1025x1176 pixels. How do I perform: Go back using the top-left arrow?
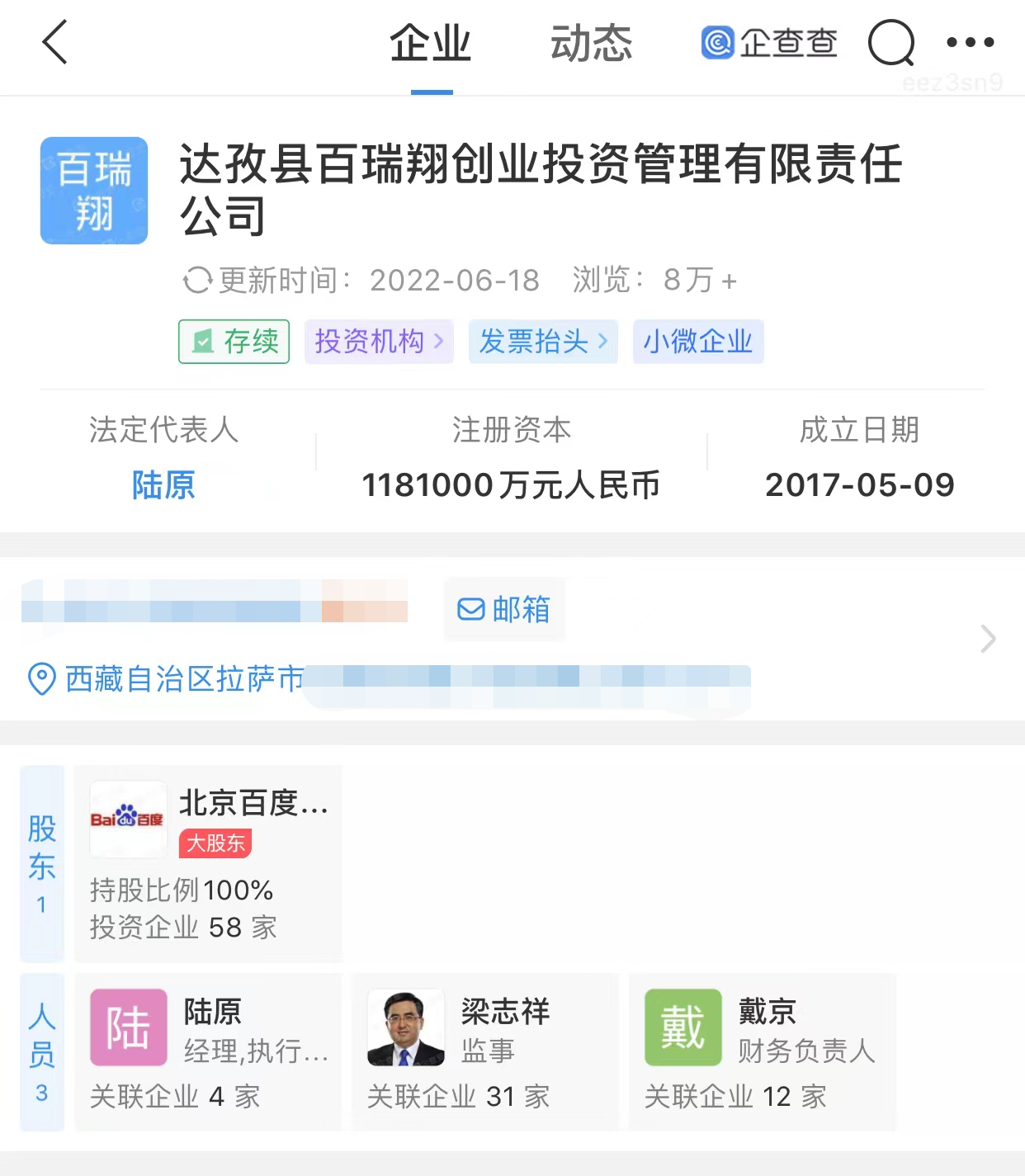tap(54, 43)
